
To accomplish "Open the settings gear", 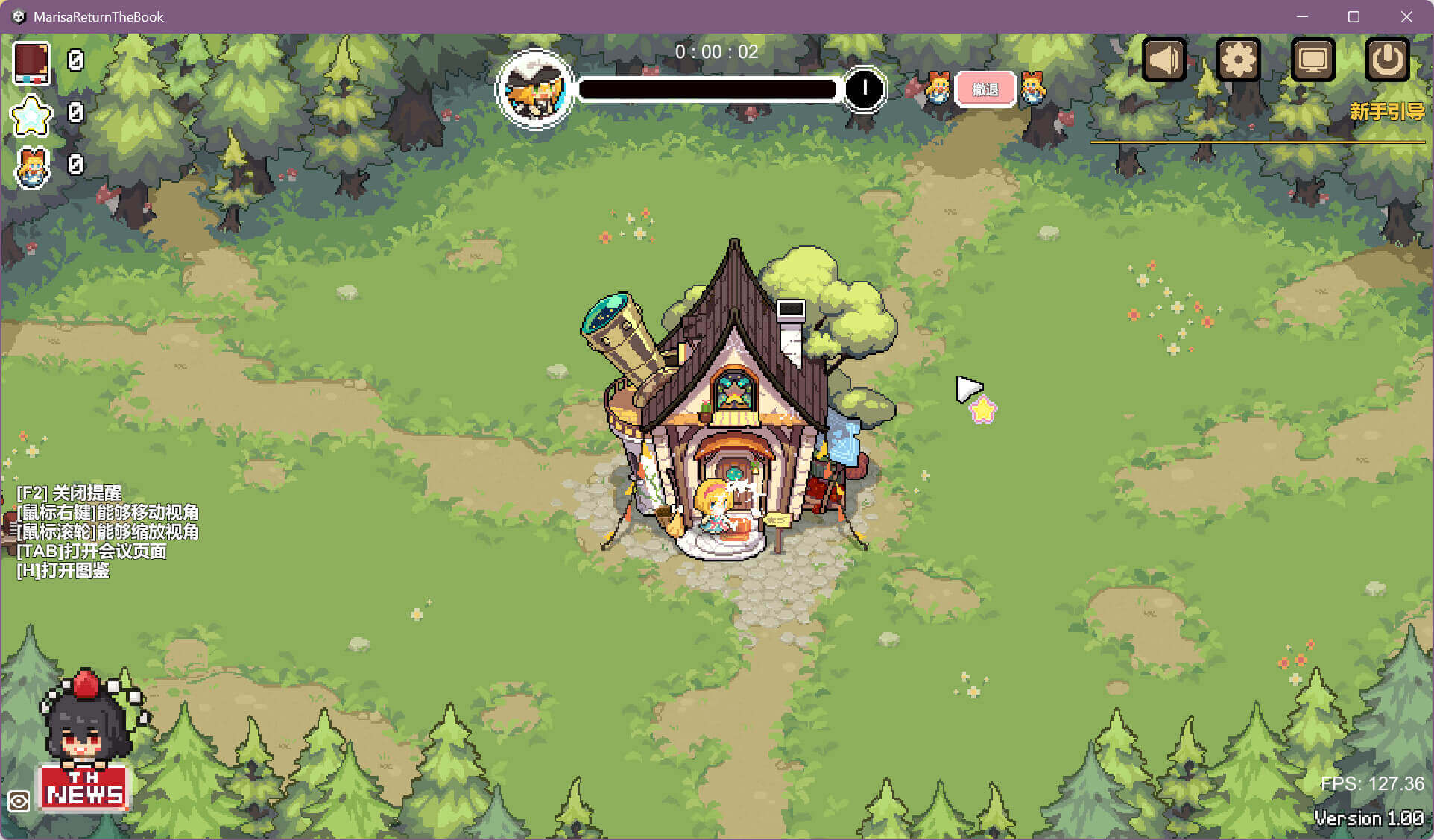I will (x=1238, y=60).
